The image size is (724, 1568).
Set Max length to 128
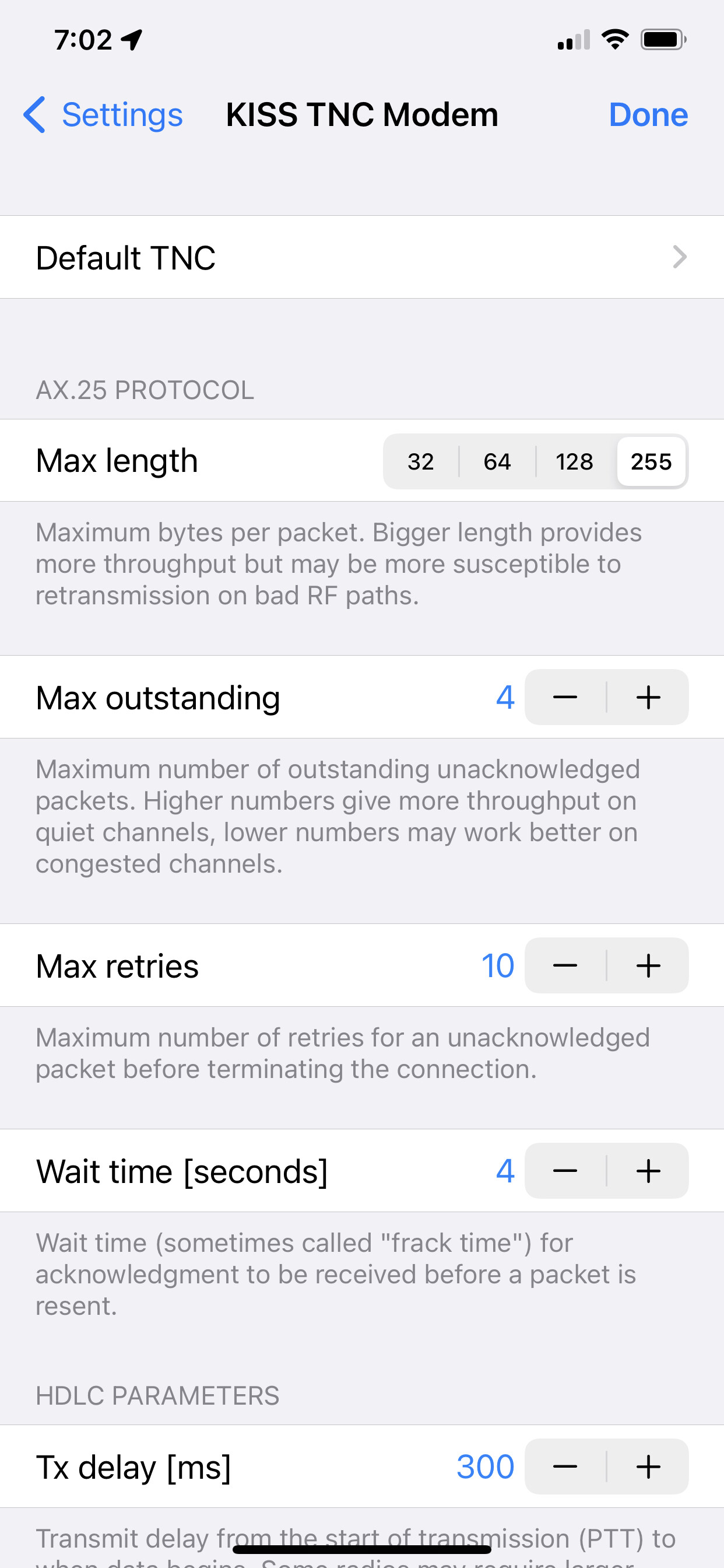tap(574, 461)
